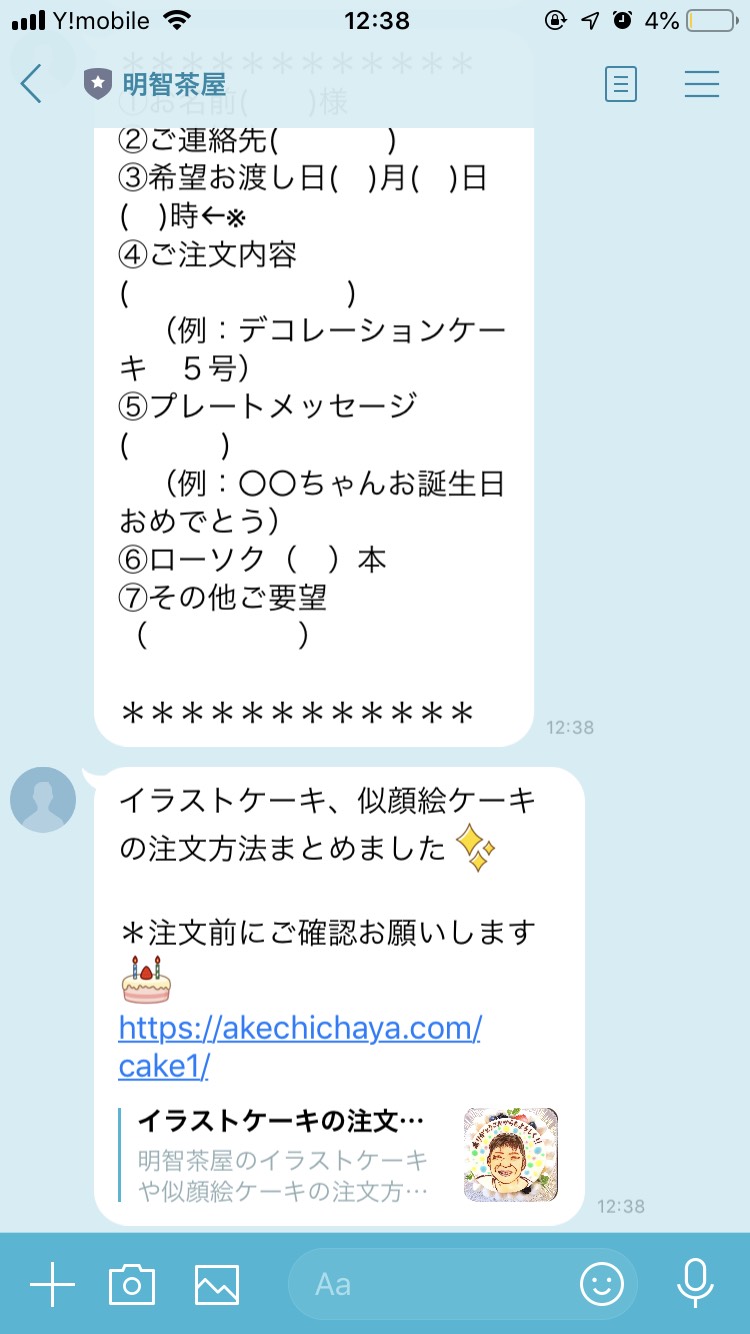Viewport: 750px width, 1334px height.
Task: Open the plus attachment menu
Action: click(x=52, y=1284)
